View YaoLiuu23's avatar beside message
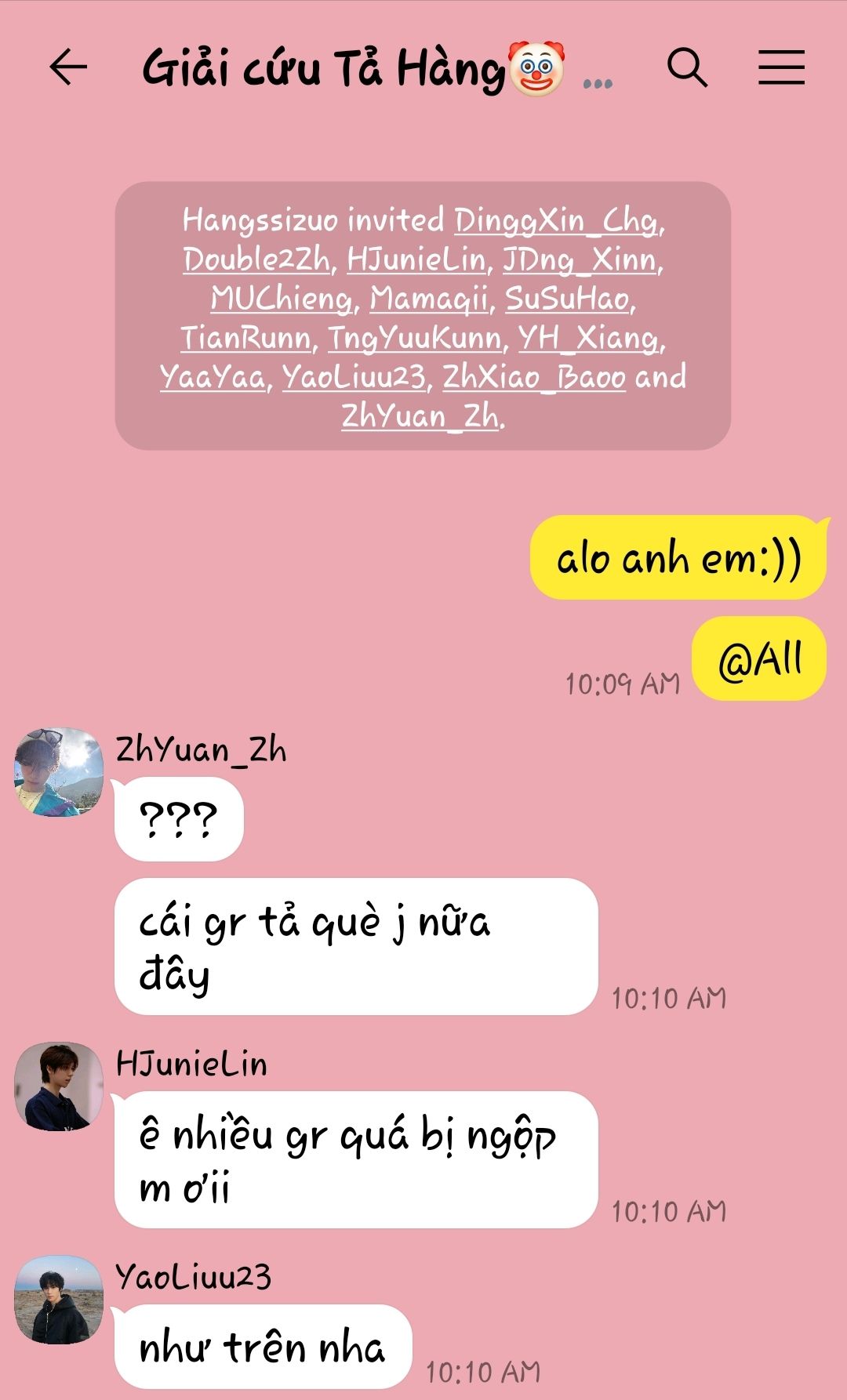847x1400 pixels. tap(59, 1300)
